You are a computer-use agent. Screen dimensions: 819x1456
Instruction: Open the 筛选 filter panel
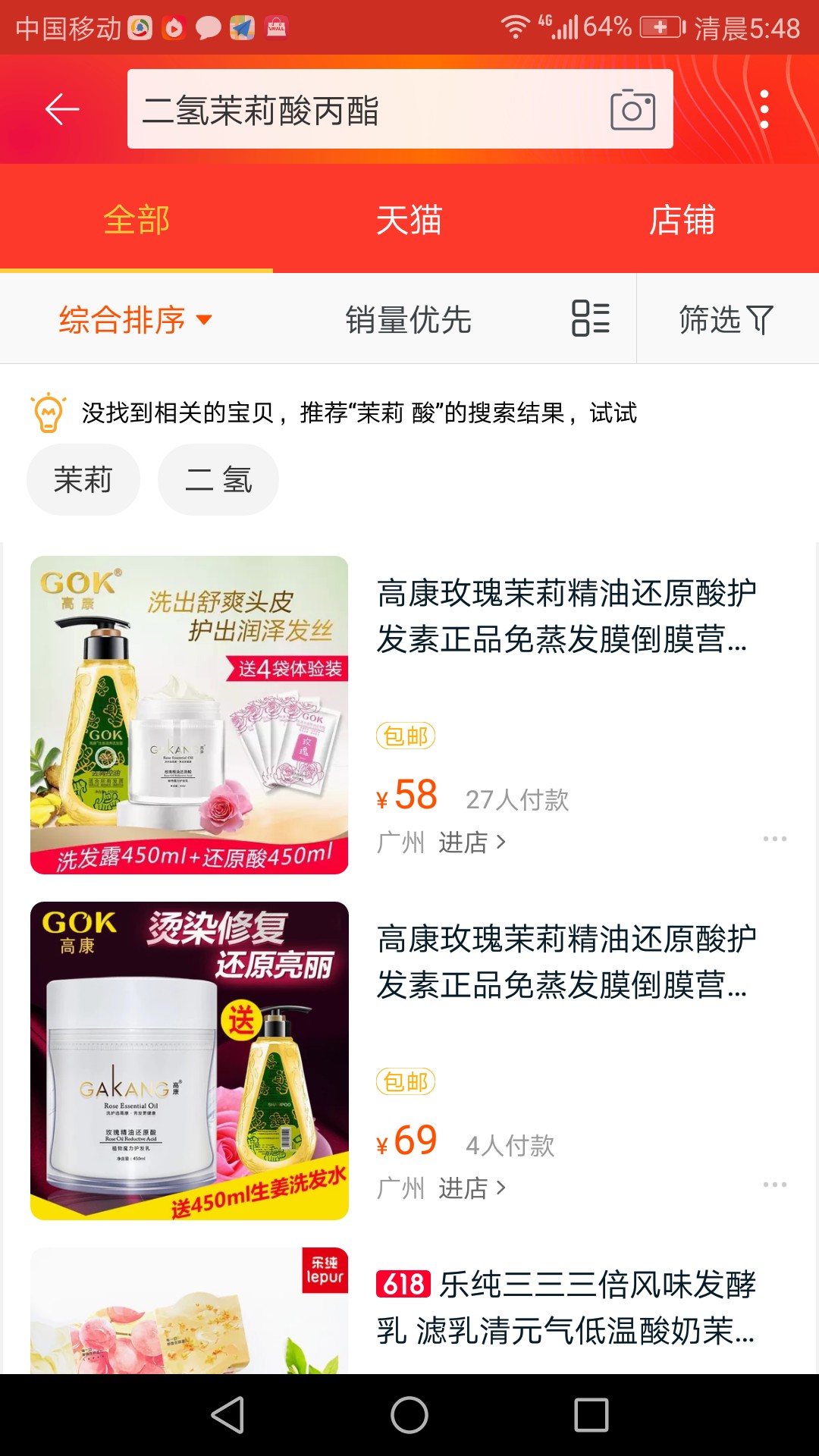click(726, 319)
